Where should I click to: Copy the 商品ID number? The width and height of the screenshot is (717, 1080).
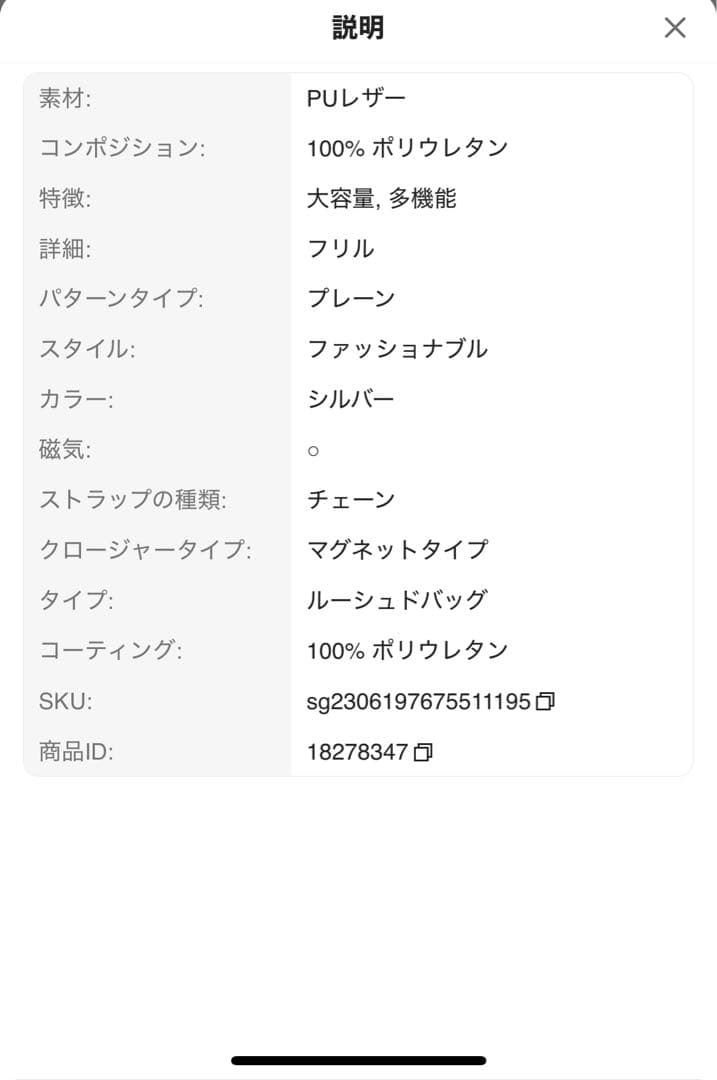423,752
